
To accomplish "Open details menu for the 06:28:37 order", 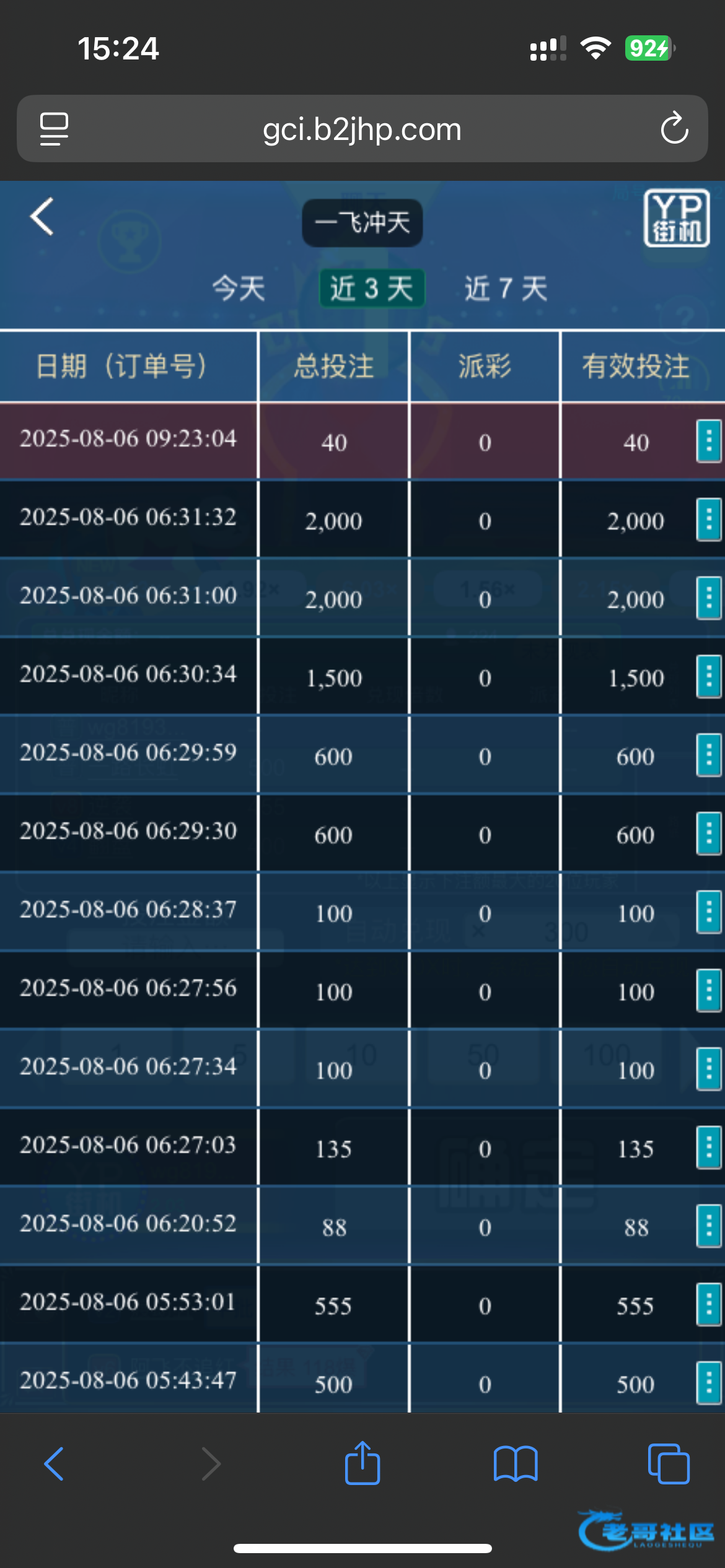I will pyautogui.click(x=709, y=912).
